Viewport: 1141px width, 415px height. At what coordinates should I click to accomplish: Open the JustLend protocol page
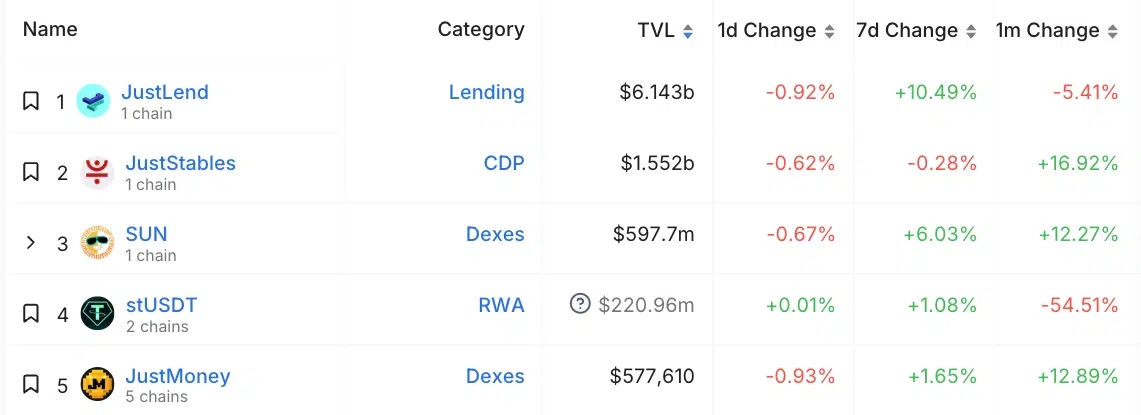(x=165, y=92)
